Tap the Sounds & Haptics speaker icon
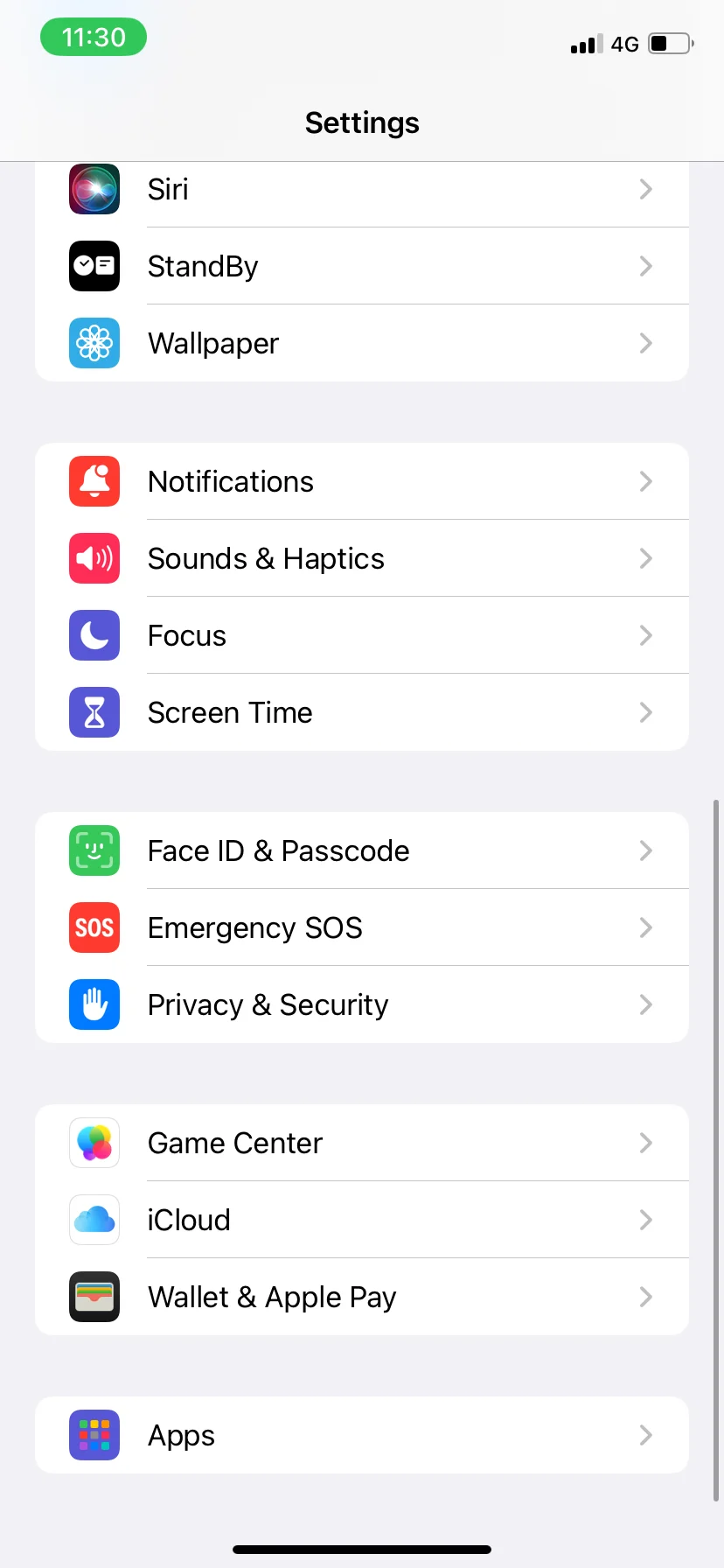 [x=94, y=558]
